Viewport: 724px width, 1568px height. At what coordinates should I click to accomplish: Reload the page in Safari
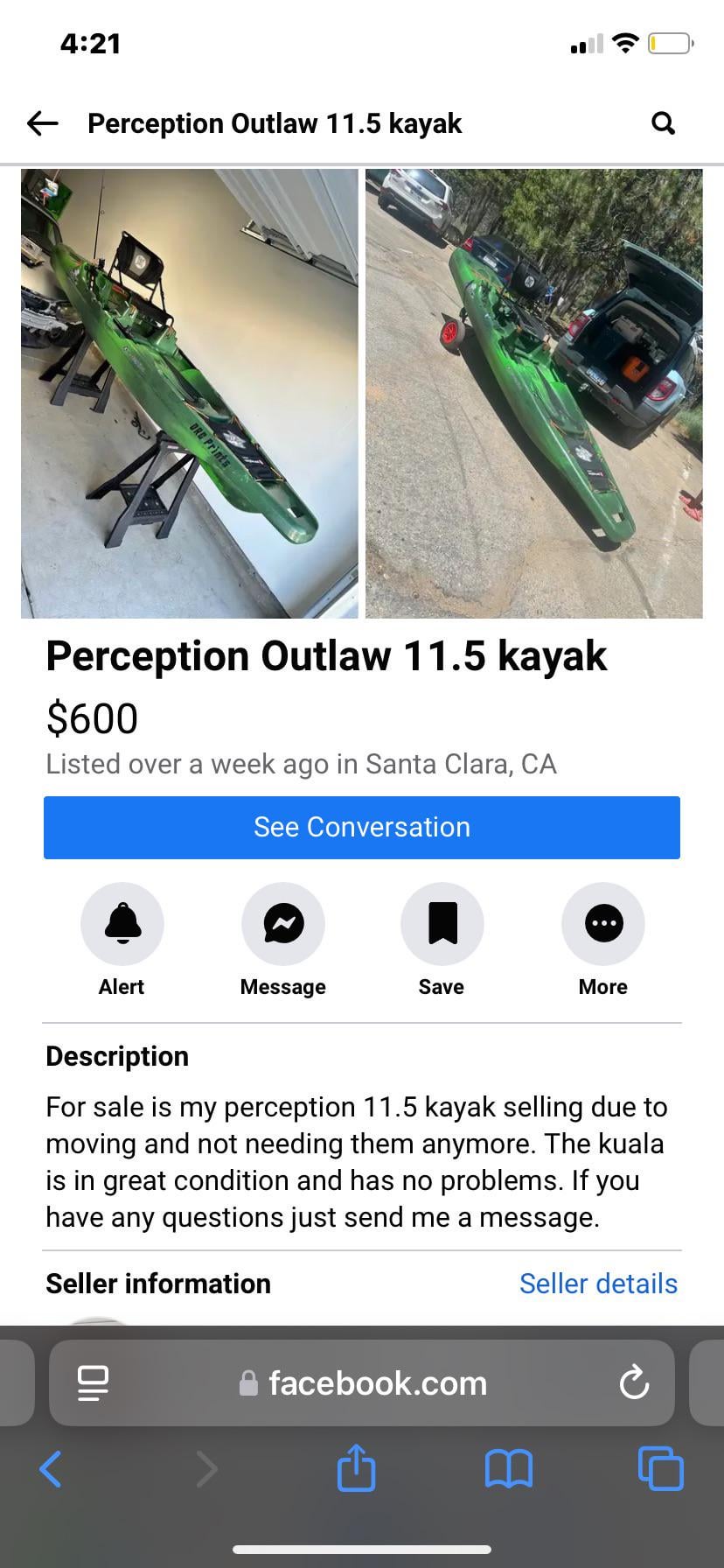[x=634, y=1383]
